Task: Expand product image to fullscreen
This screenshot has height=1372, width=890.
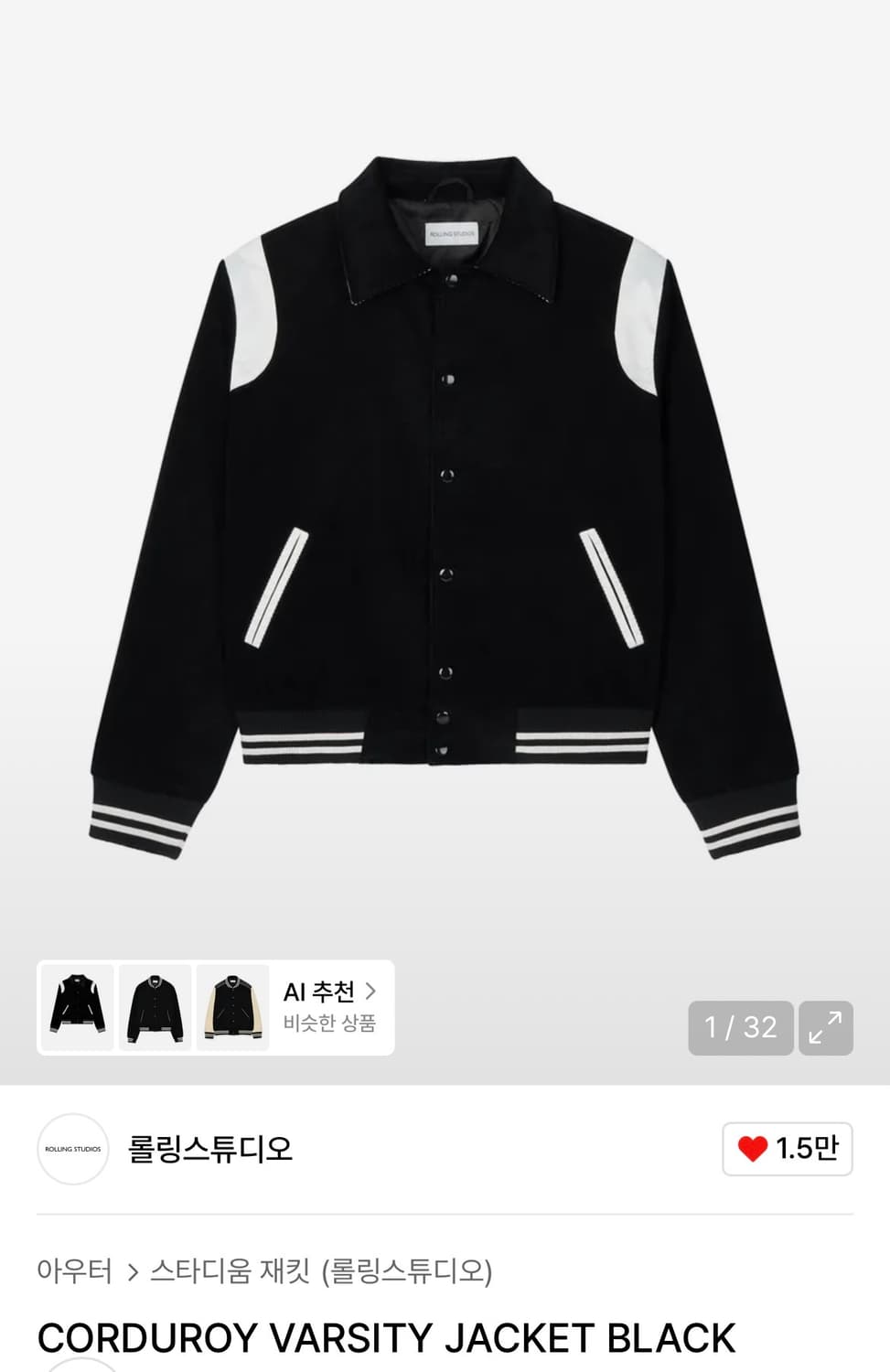Action: pyautogui.click(x=825, y=1028)
